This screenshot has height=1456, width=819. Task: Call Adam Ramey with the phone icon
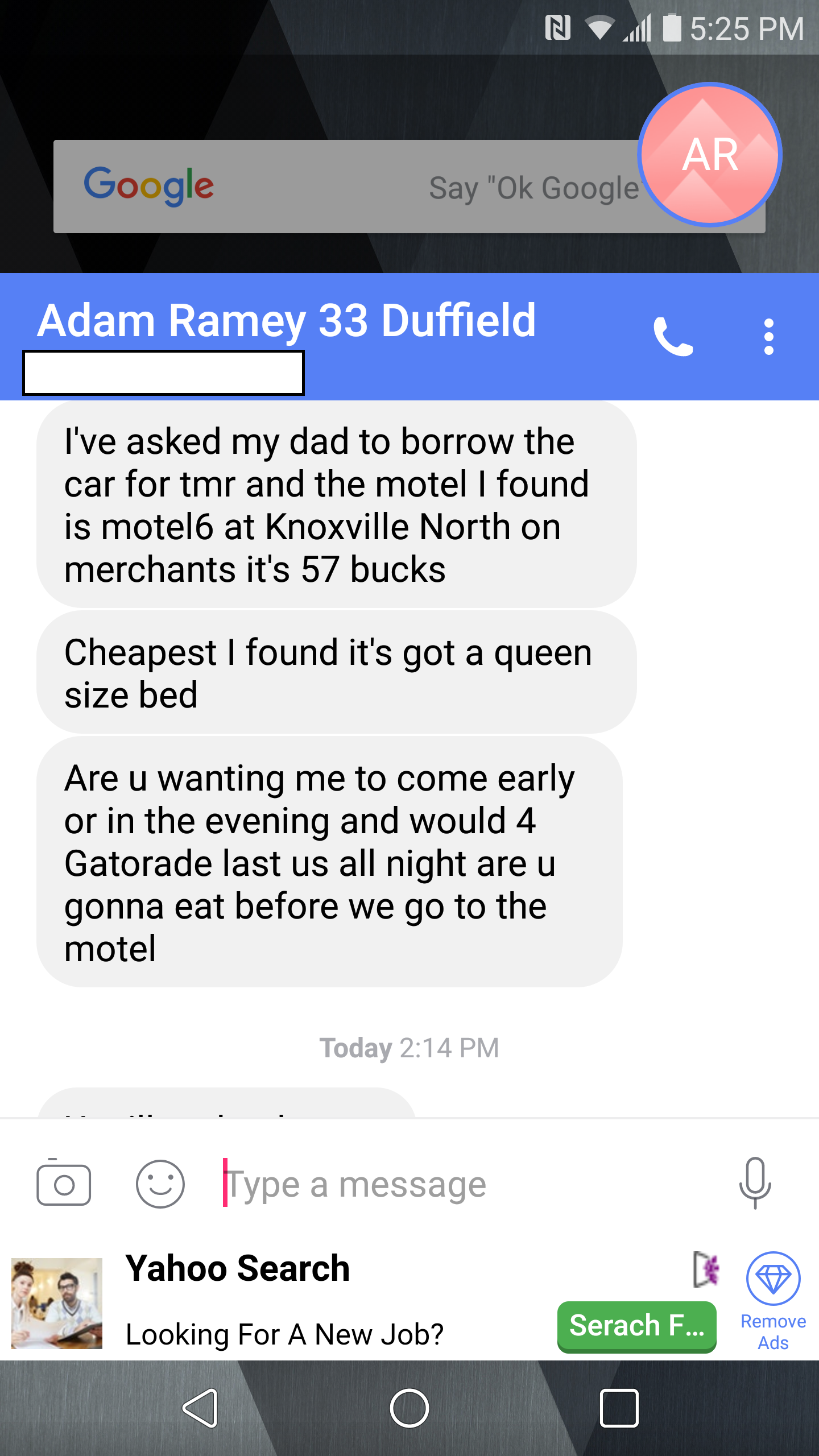tap(673, 336)
